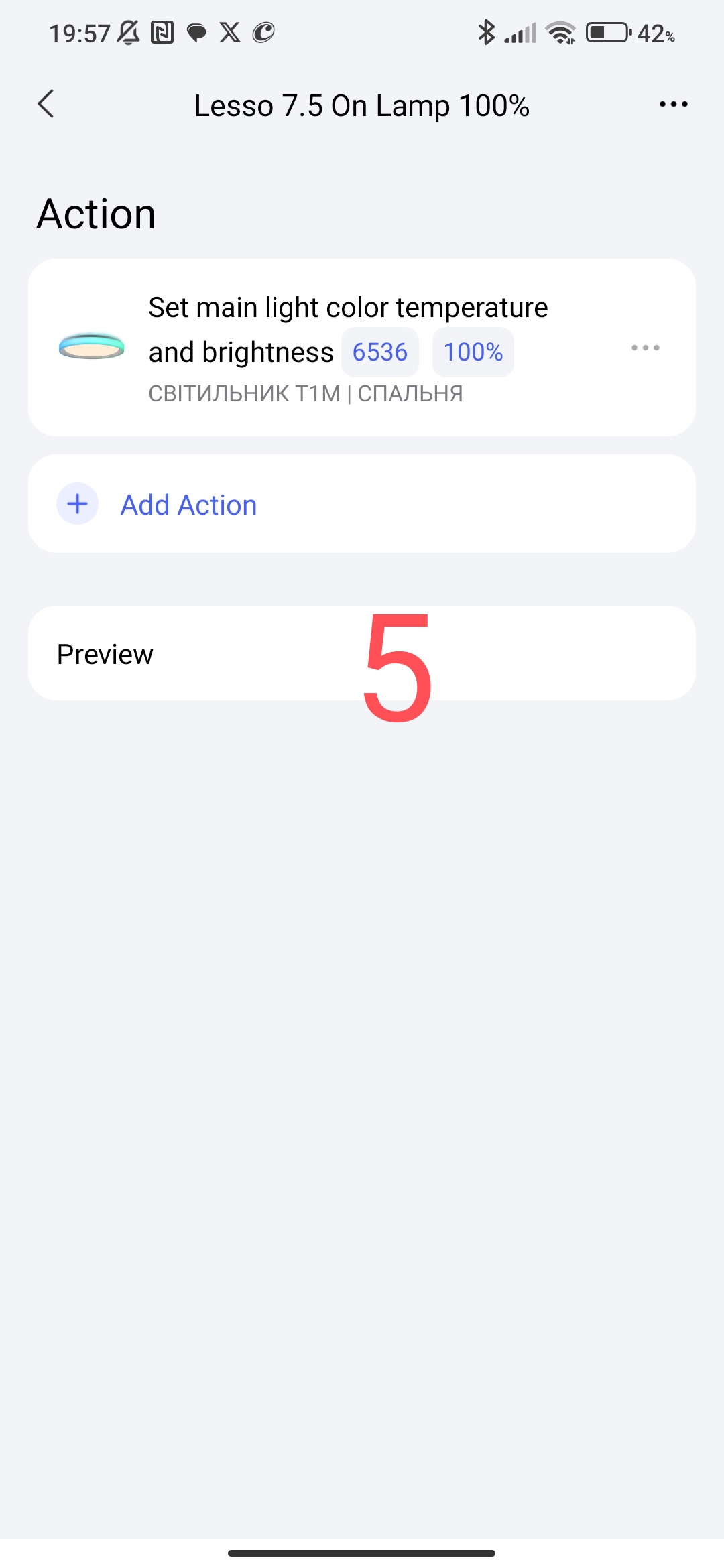Run the Preview
The image size is (724, 1568).
click(105, 654)
